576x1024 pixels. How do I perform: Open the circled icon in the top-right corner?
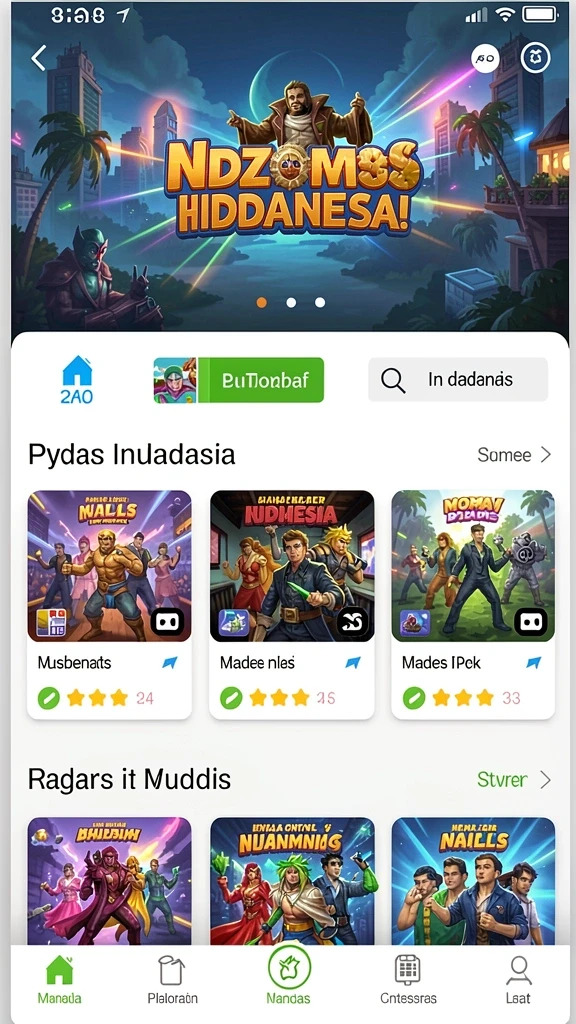535,59
